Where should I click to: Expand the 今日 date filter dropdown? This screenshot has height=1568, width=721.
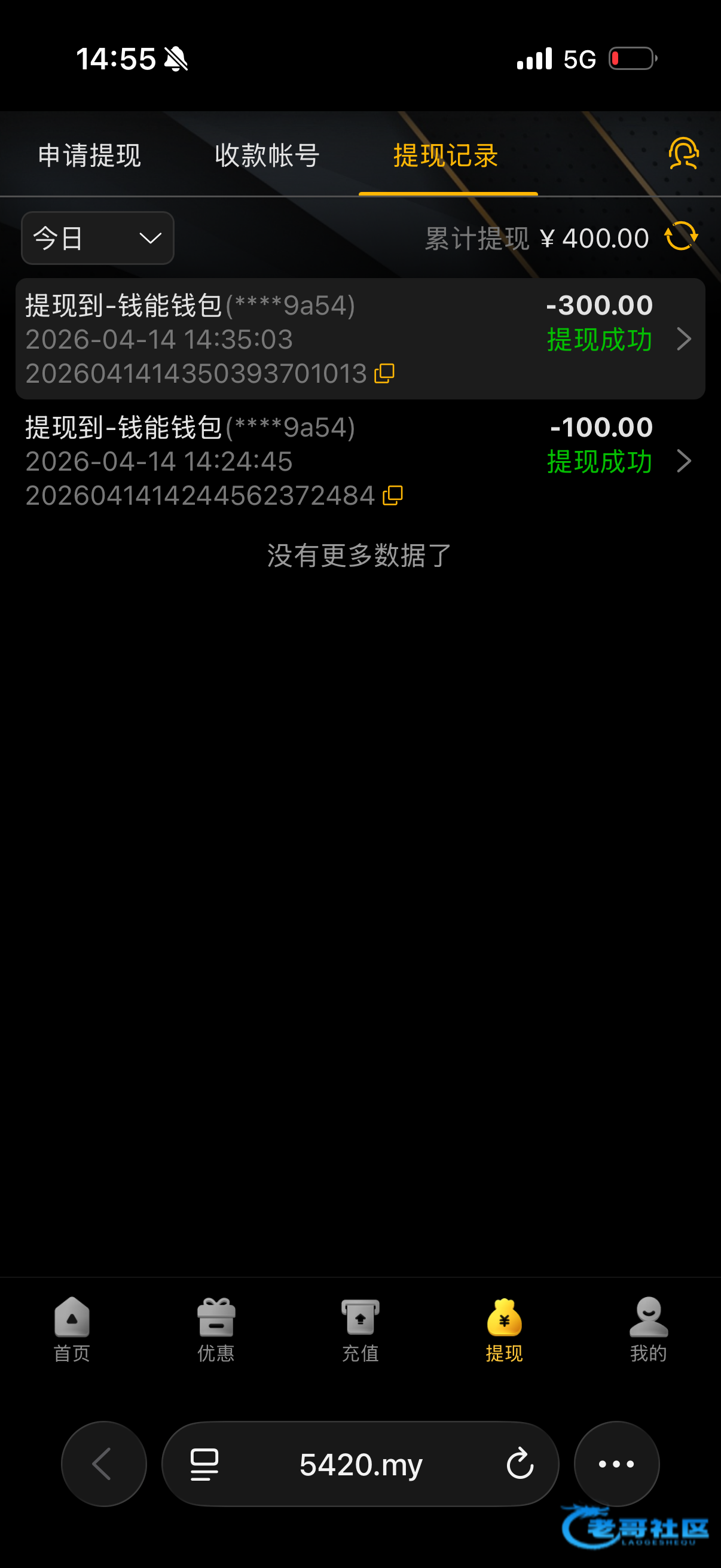[x=97, y=238]
